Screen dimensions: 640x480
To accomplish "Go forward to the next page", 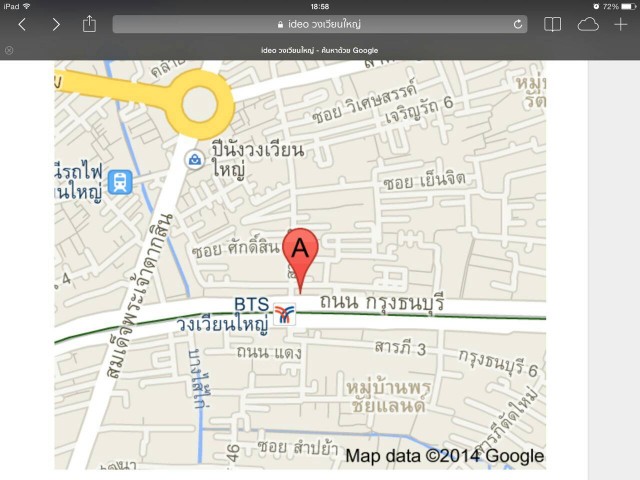I will (56, 24).
